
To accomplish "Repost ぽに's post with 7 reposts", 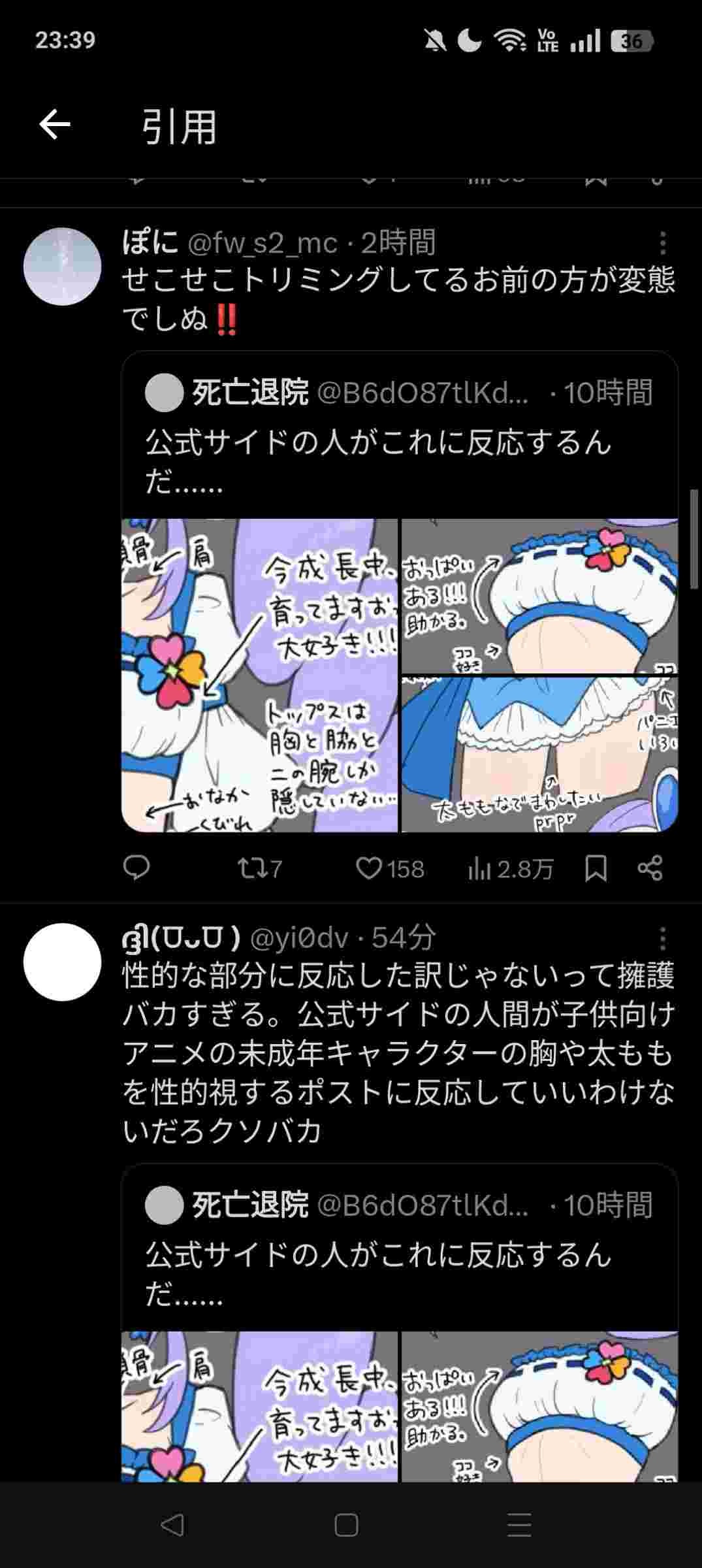I will (x=259, y=868).
